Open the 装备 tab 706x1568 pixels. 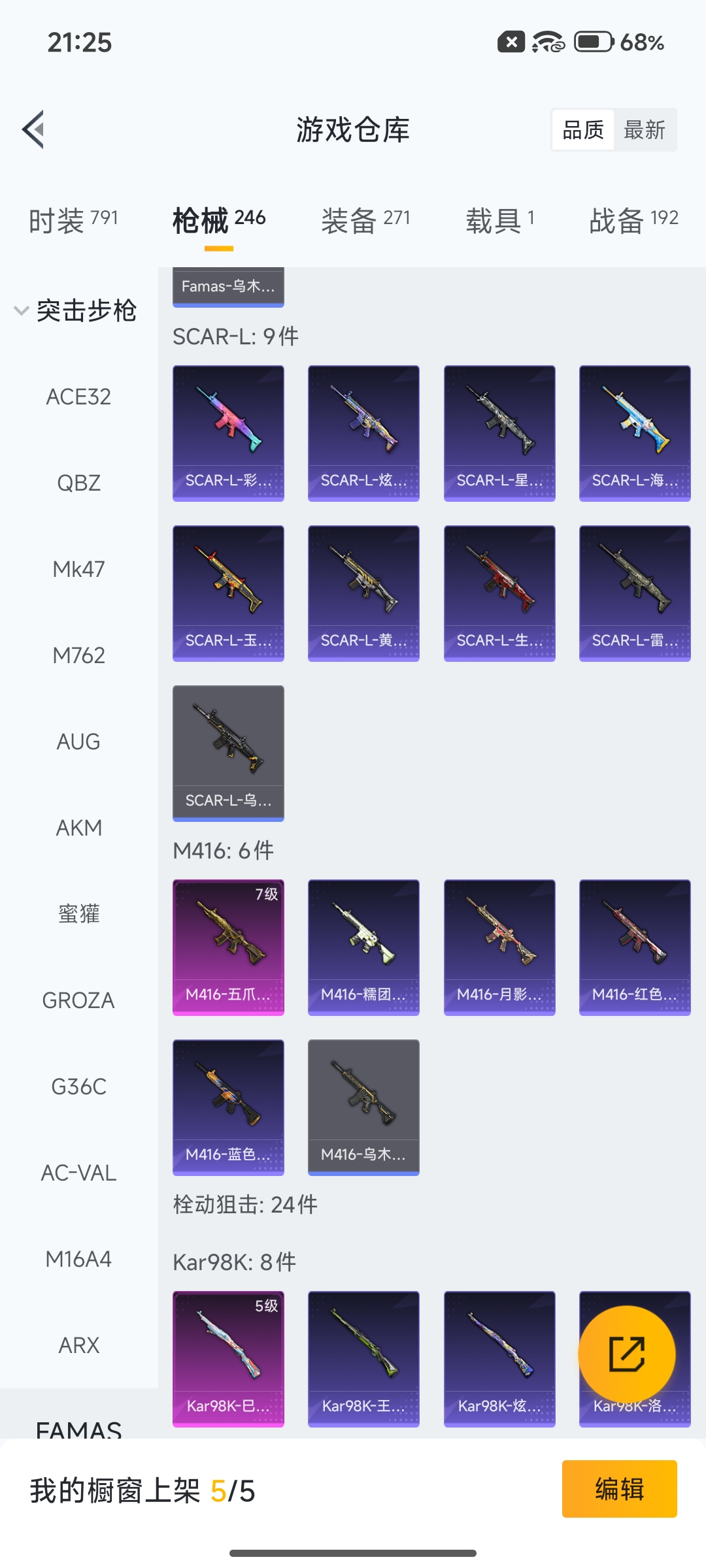click(x=365, y=220)
